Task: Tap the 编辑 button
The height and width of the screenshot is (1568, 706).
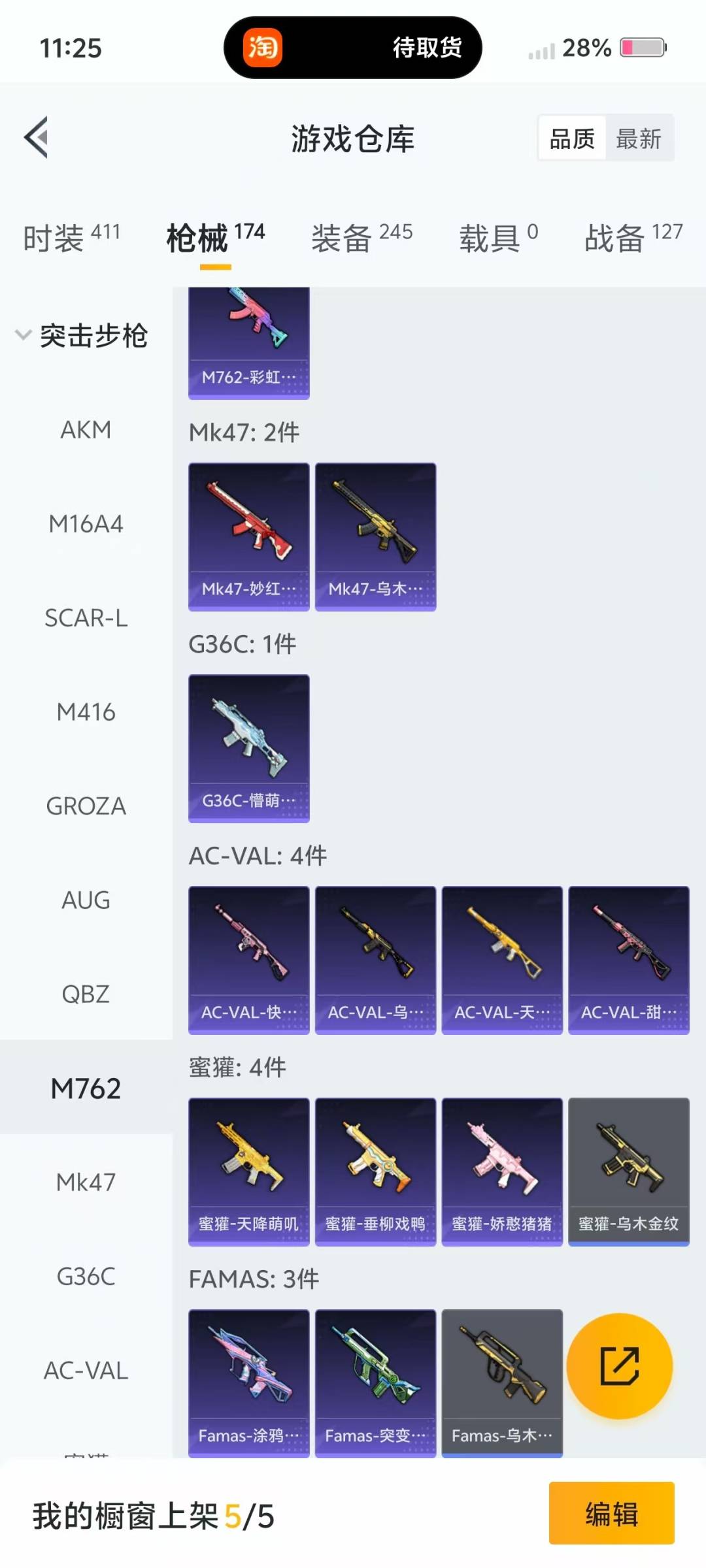Action: [x=611, y=1513]
